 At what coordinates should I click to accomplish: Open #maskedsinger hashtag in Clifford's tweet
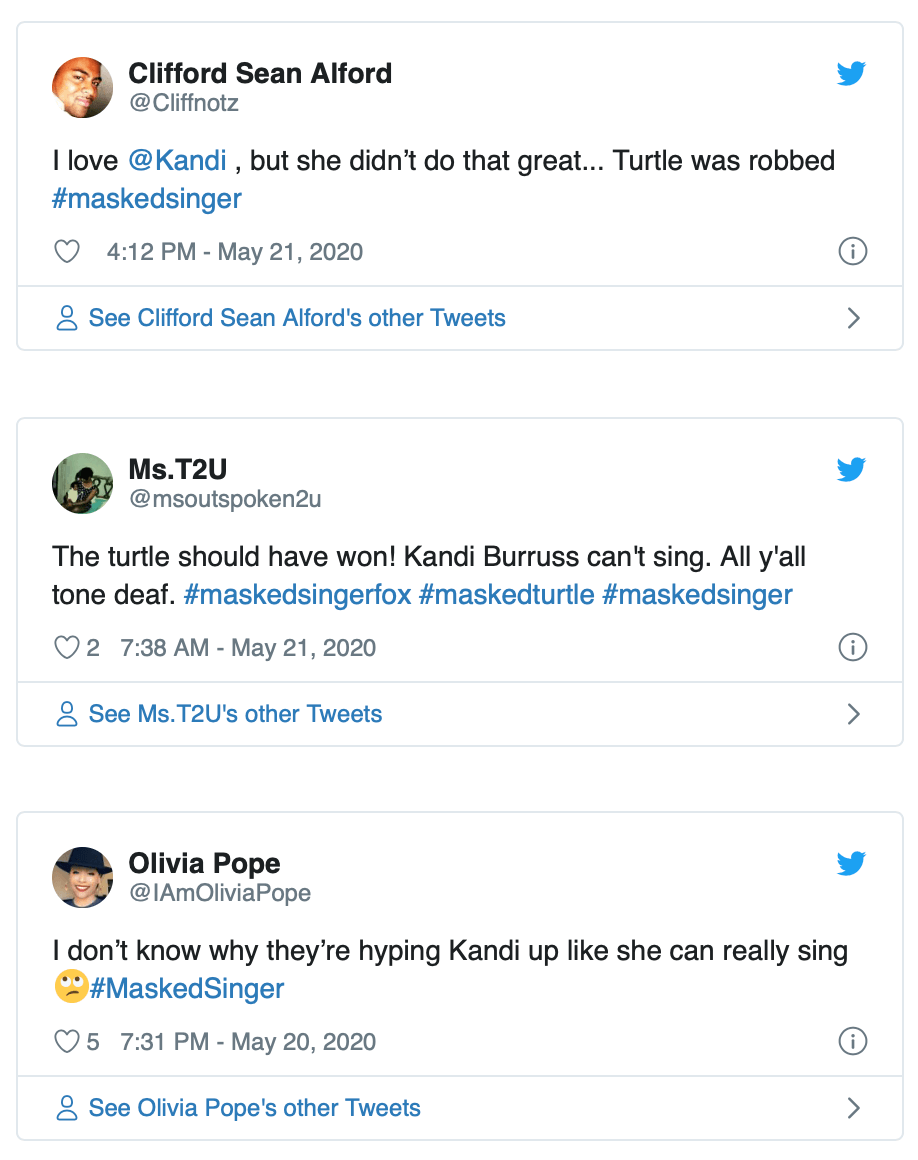tap(147, 198)
